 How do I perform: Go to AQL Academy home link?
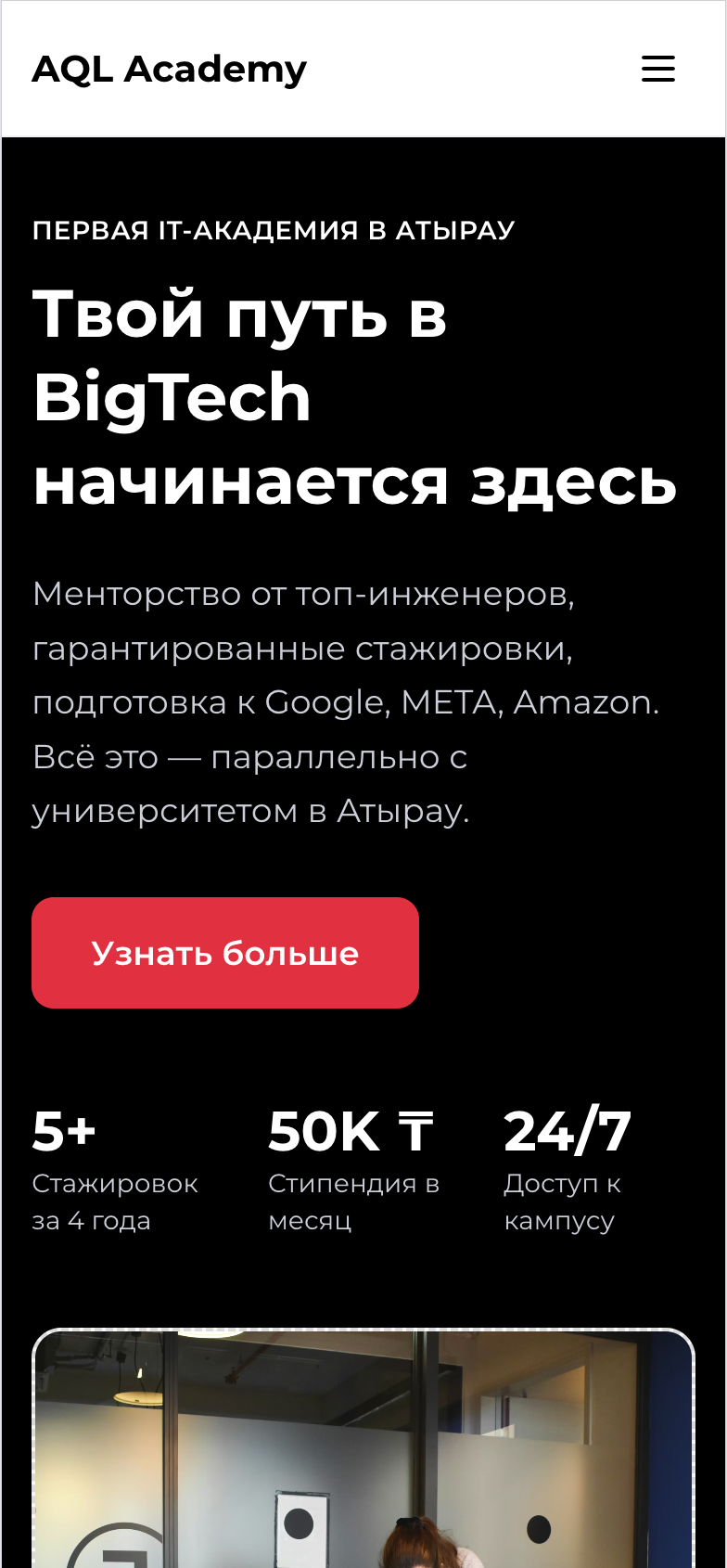pyautogui.click(x=170, y=69)
